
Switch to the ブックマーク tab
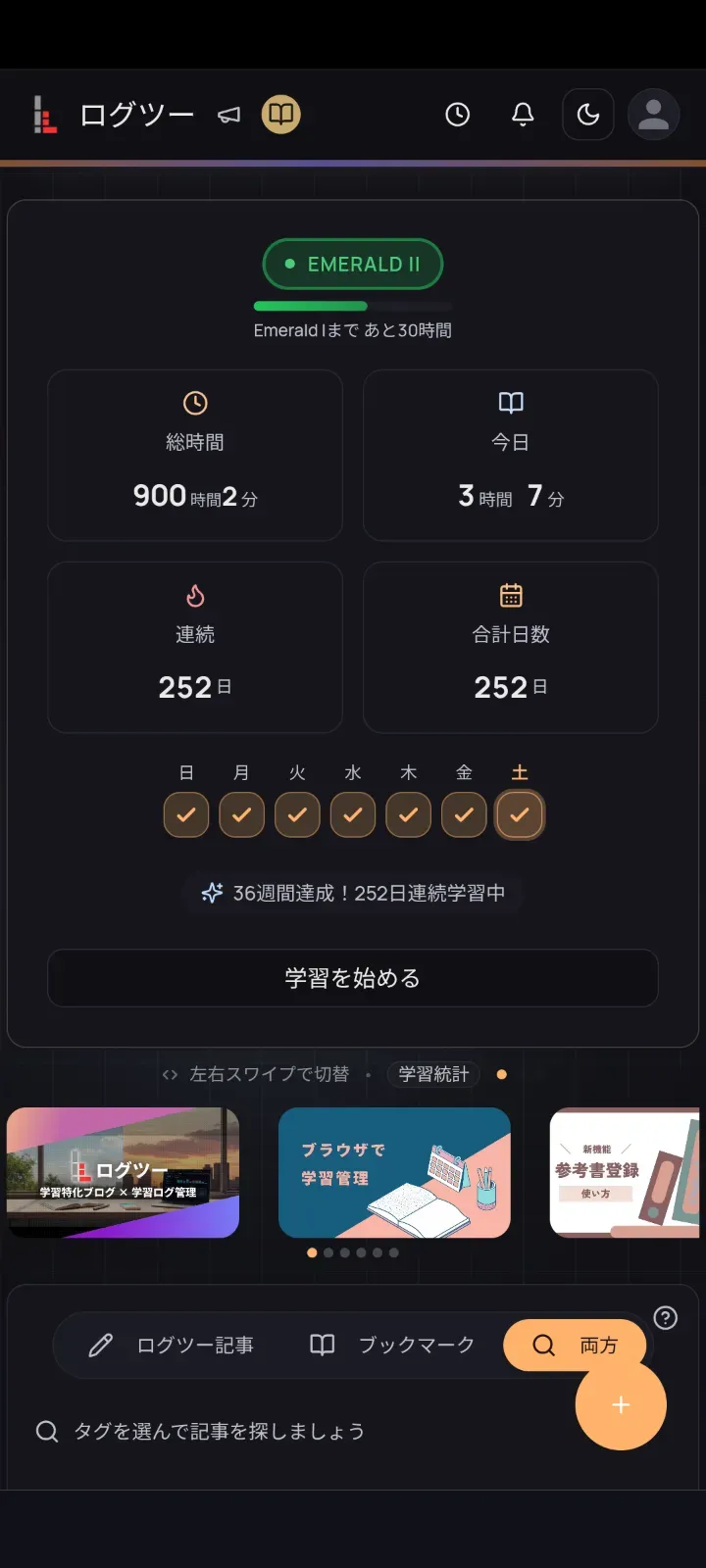[392, 1346]
